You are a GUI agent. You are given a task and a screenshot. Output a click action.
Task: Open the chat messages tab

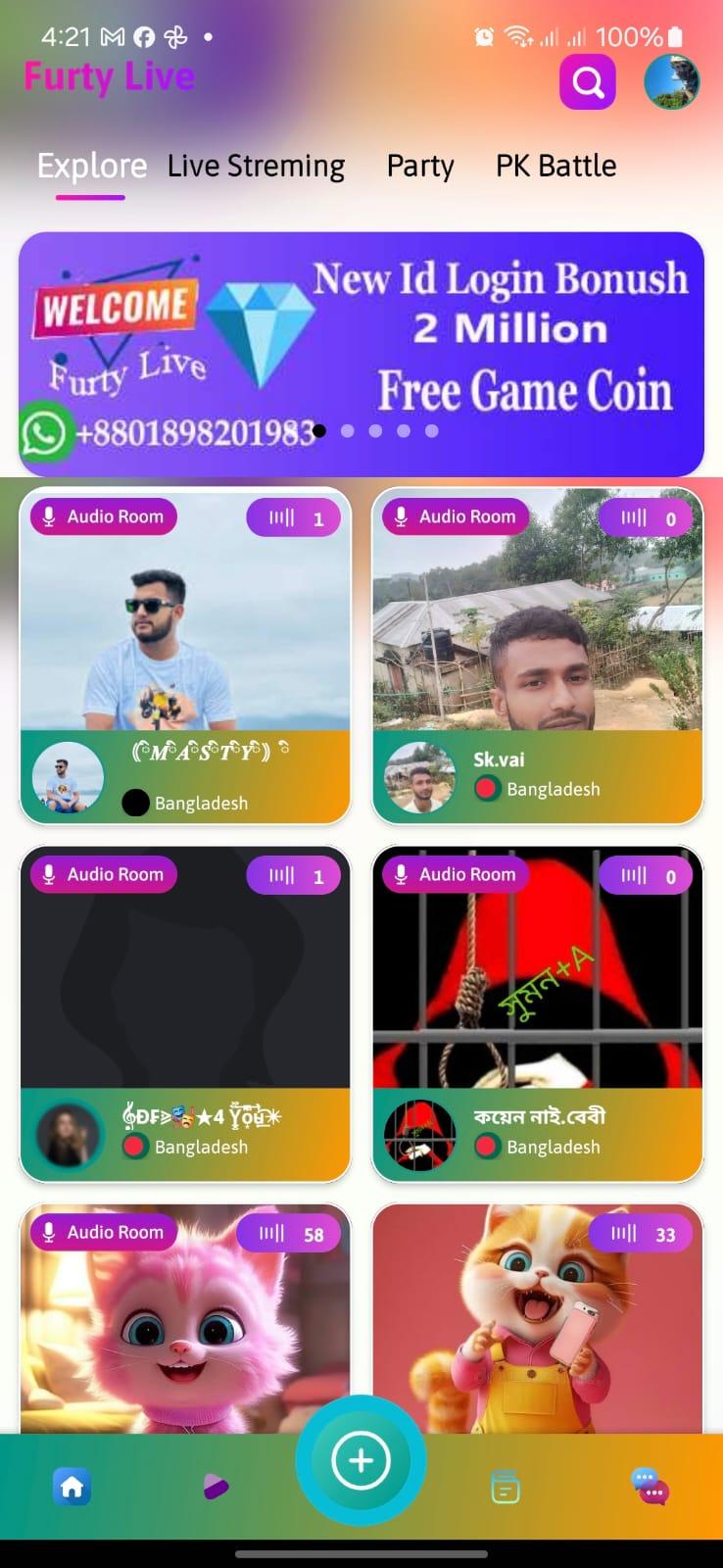click(x=650, y=1487)
